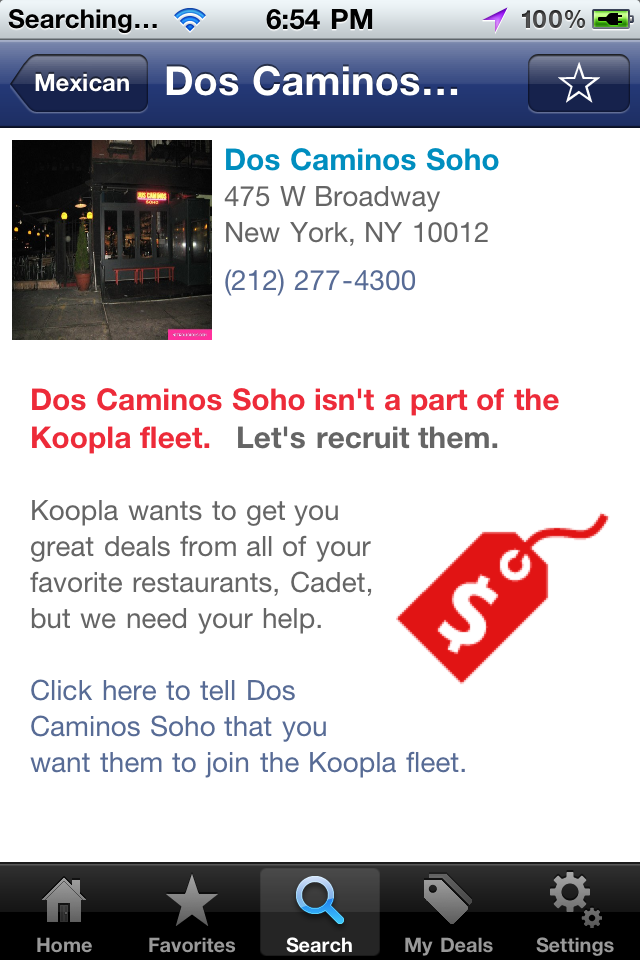Image resolution: width=640 pixels, height=960 pixels.
Task: Go back to the Mexican list
Action: click(x=82, y=83)
